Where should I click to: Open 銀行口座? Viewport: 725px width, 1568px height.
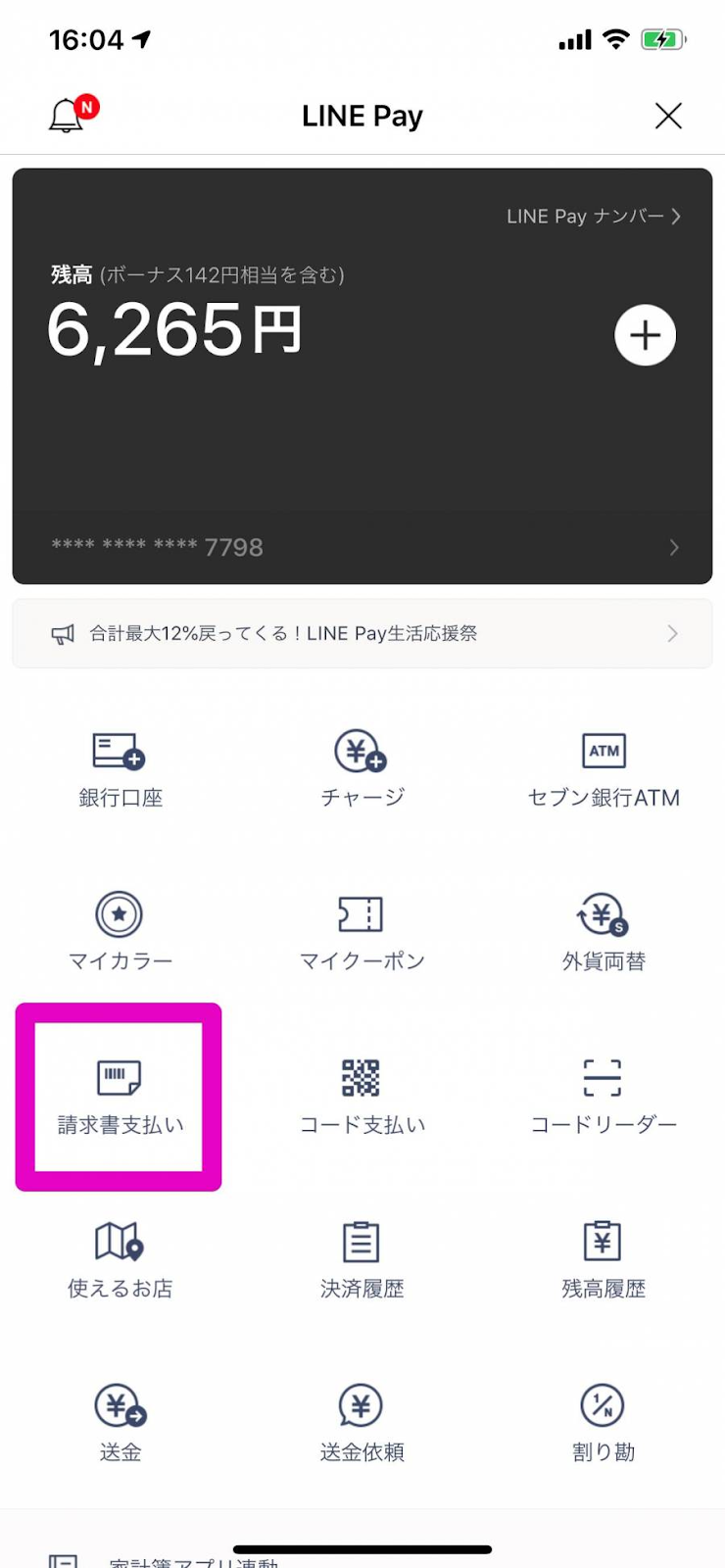pos(120,769)
